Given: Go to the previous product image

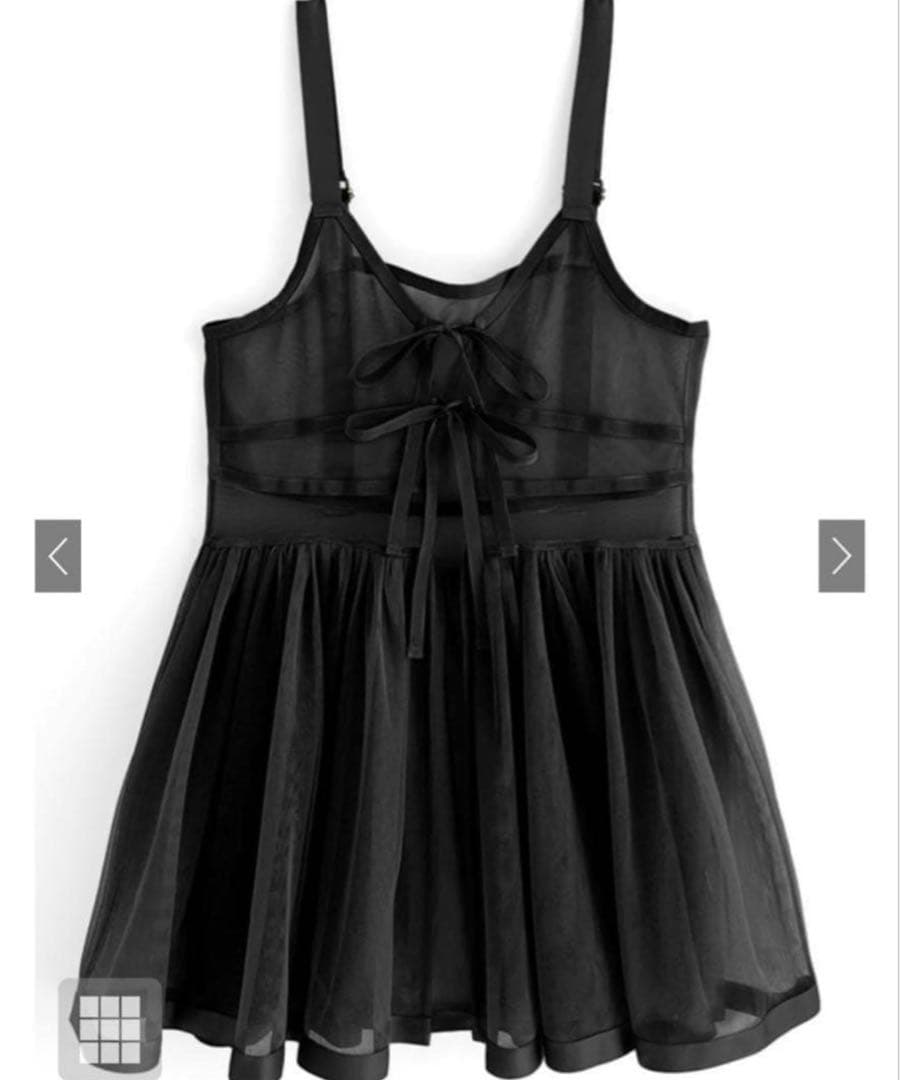Looking at the screenshot, I should click(58, 556).
